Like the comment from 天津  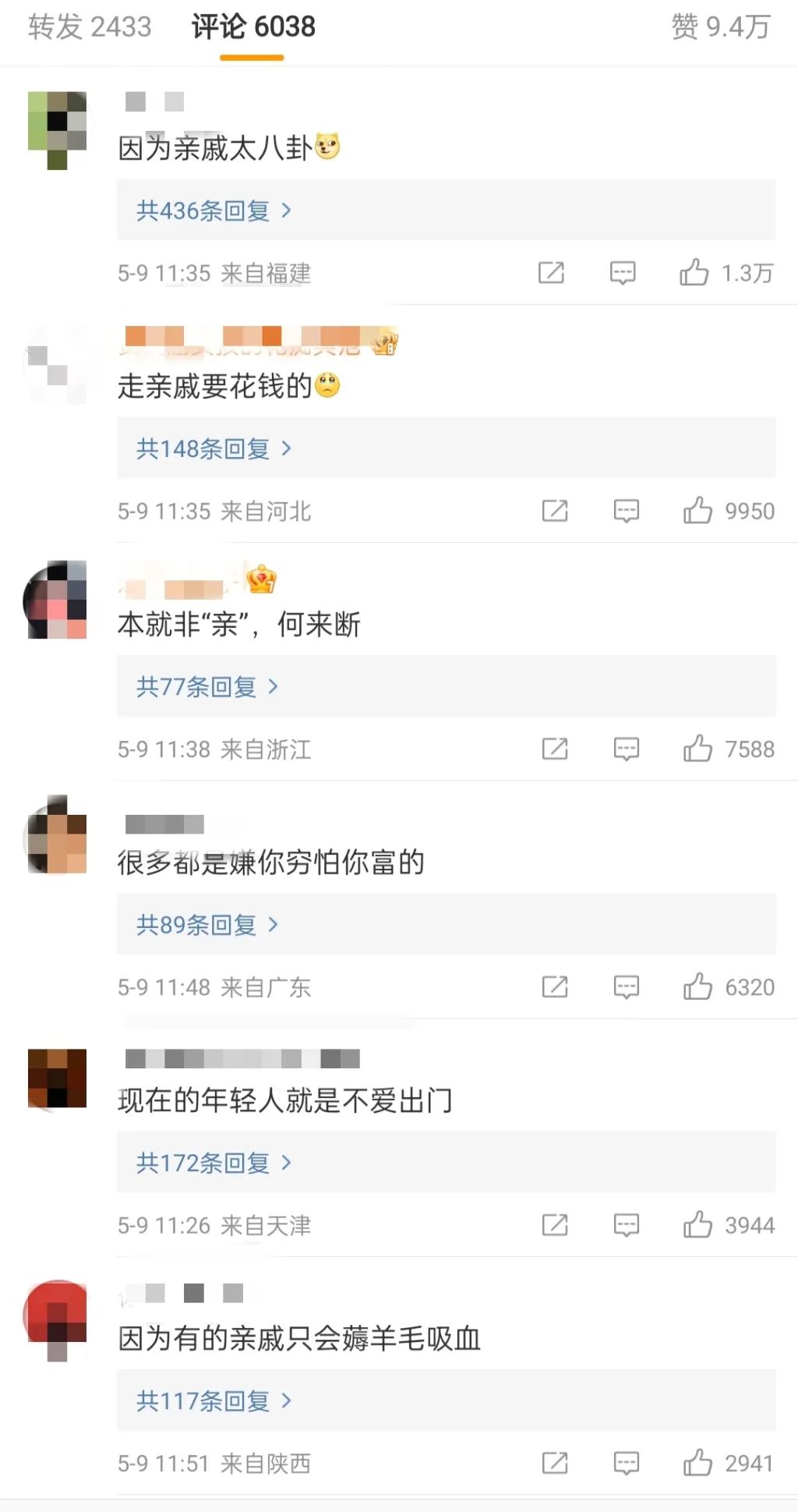(697, 1225)
